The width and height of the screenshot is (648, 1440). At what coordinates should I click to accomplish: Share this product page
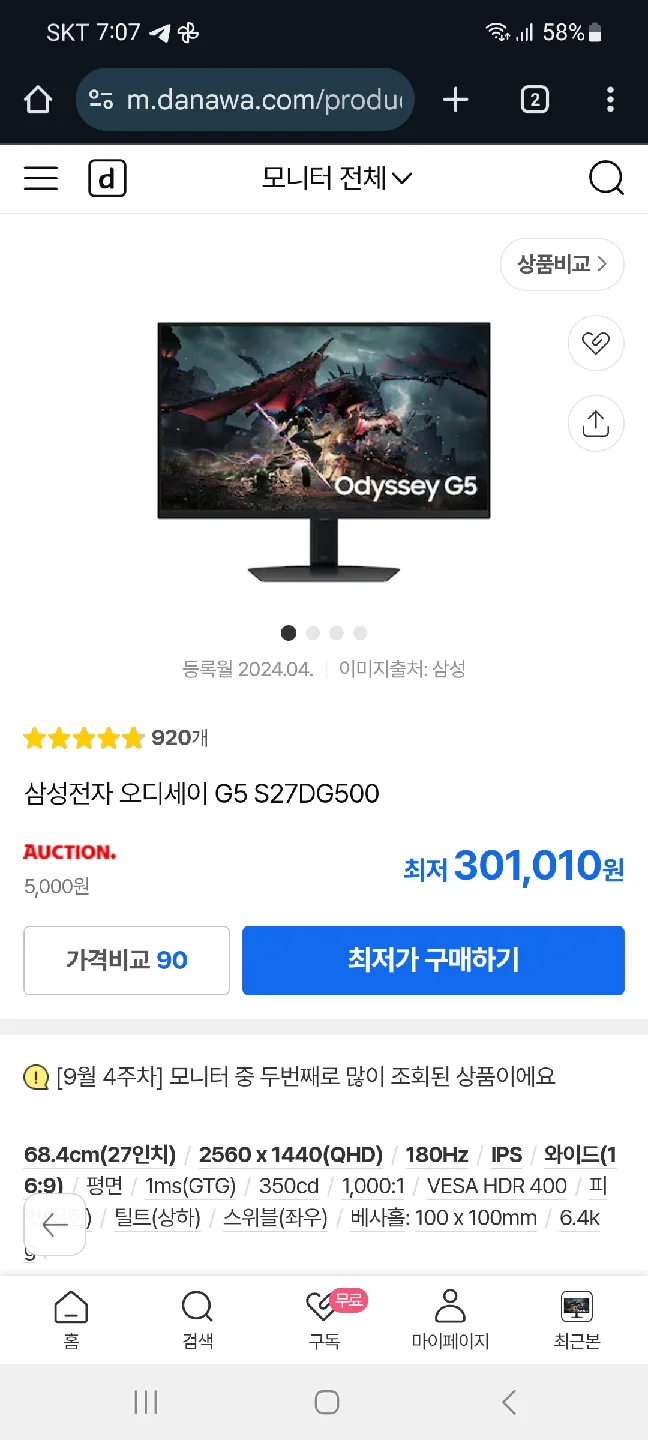596,423
